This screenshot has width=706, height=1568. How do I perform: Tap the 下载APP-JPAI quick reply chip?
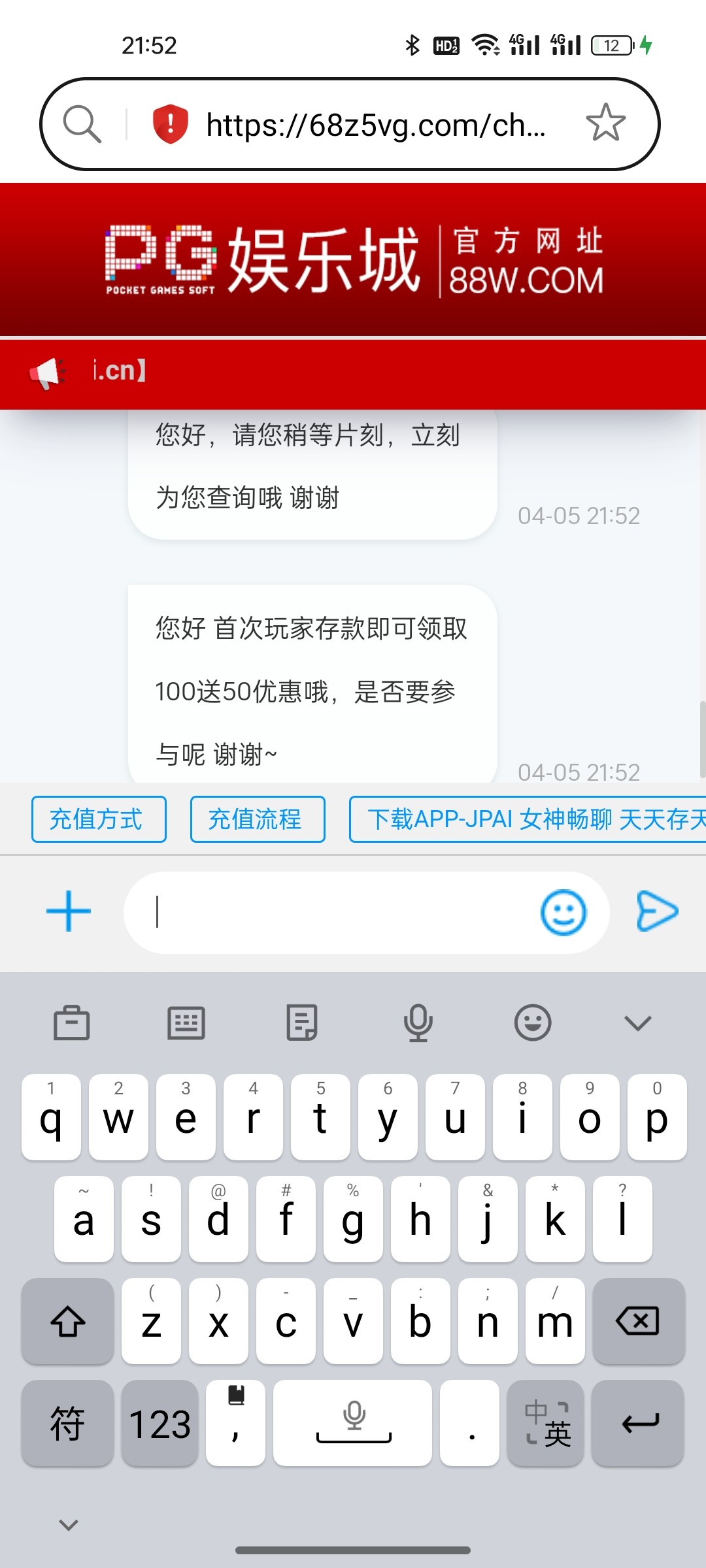point(527,819)
